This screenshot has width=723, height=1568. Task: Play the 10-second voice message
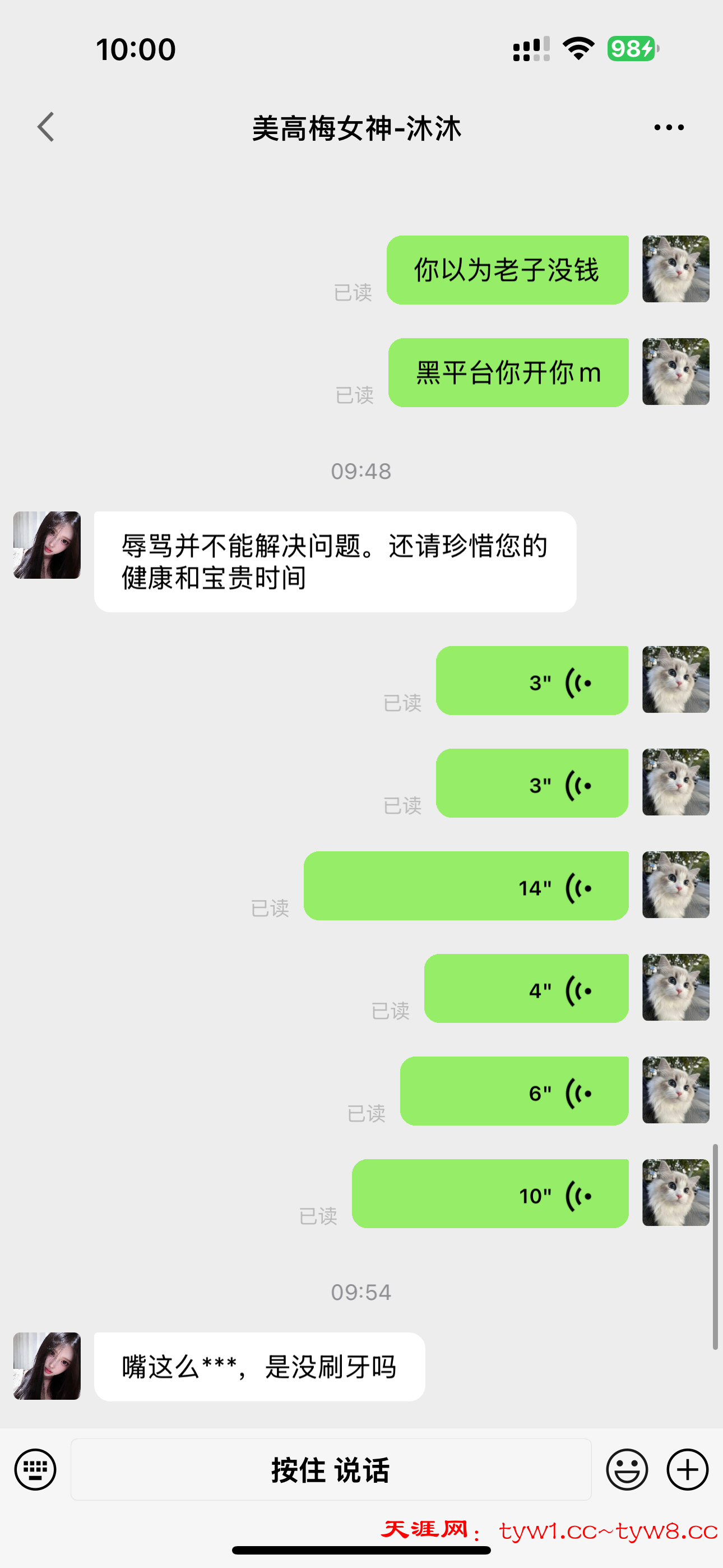pyautogui.click(x=490, y=1193)
